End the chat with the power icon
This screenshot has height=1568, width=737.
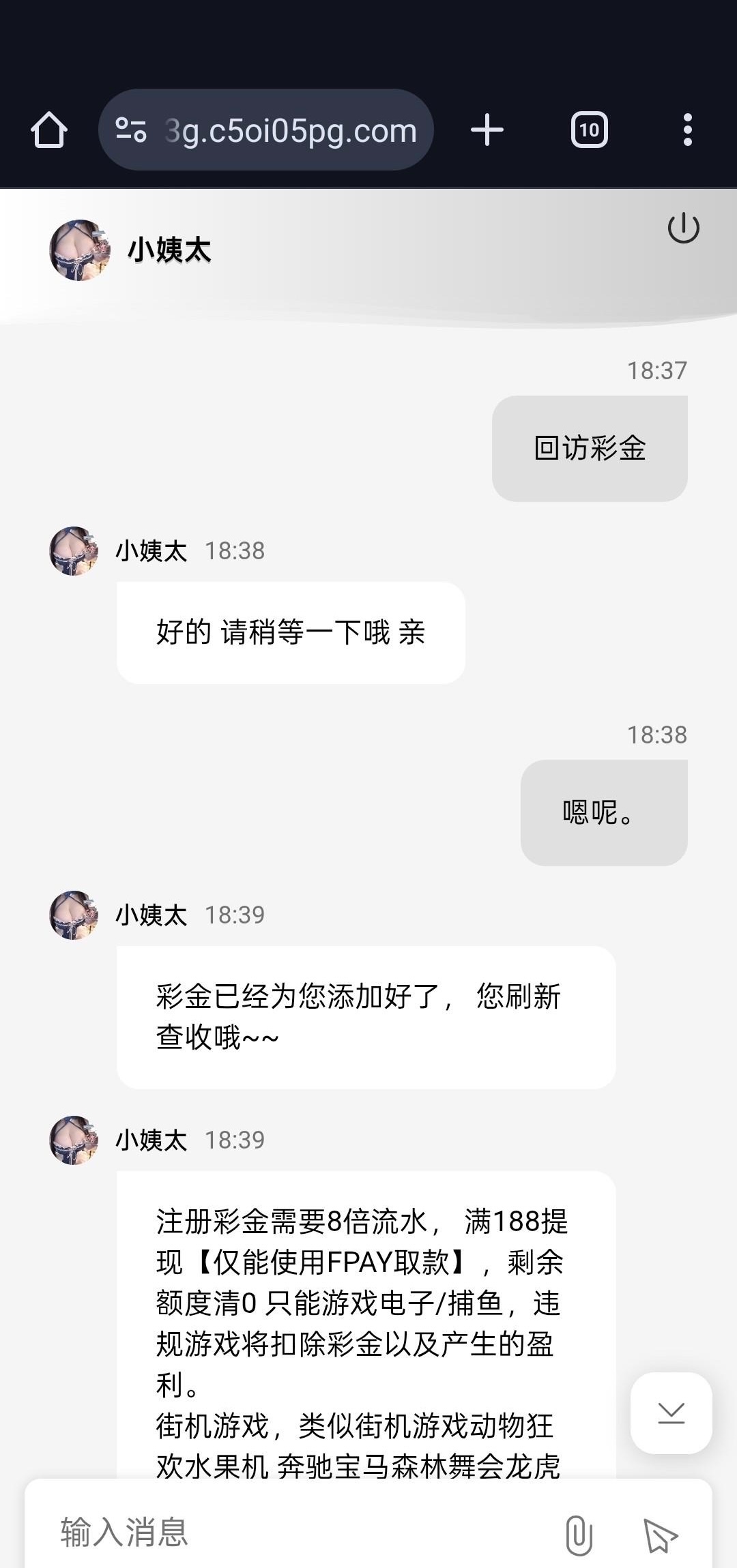(683, 228)
